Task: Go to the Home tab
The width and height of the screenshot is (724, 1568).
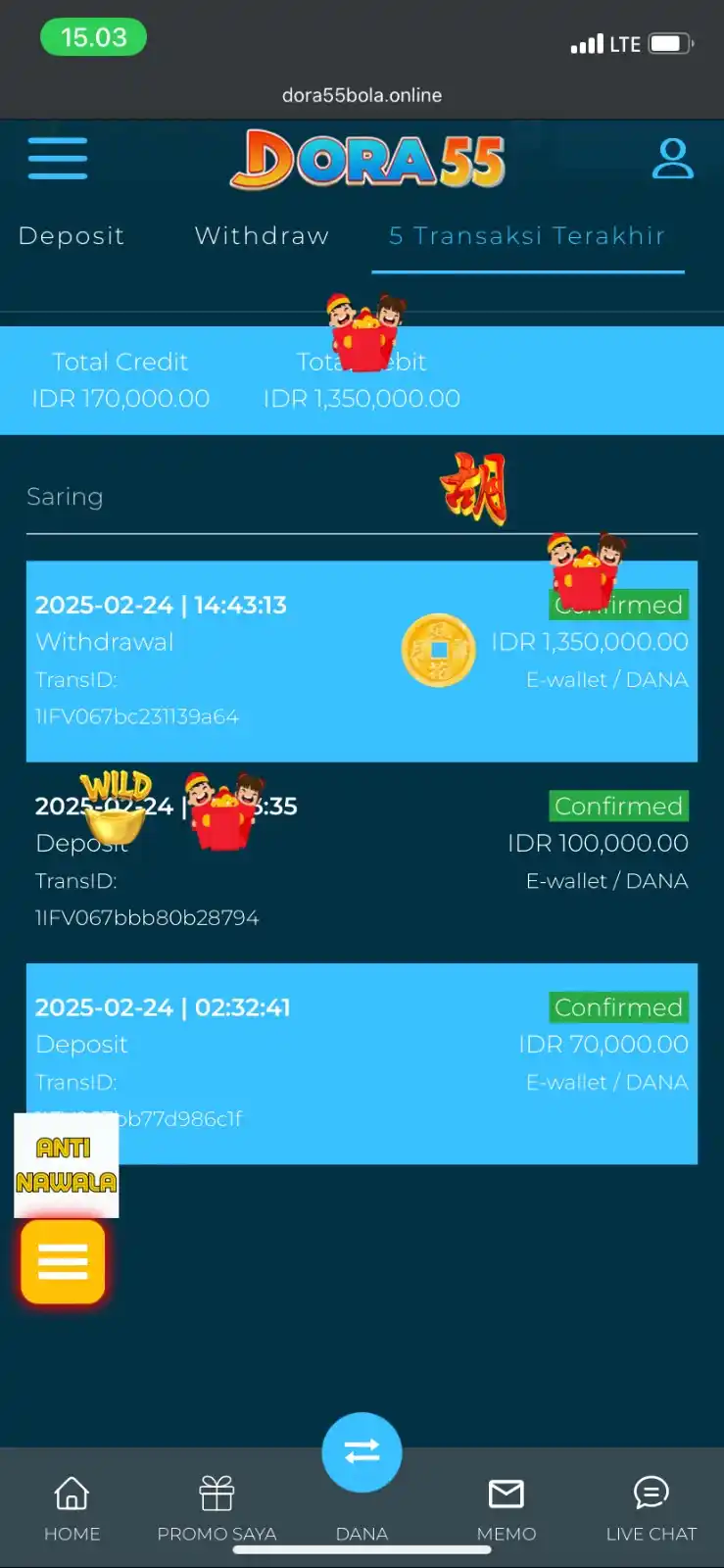Action: [72, 1507]
